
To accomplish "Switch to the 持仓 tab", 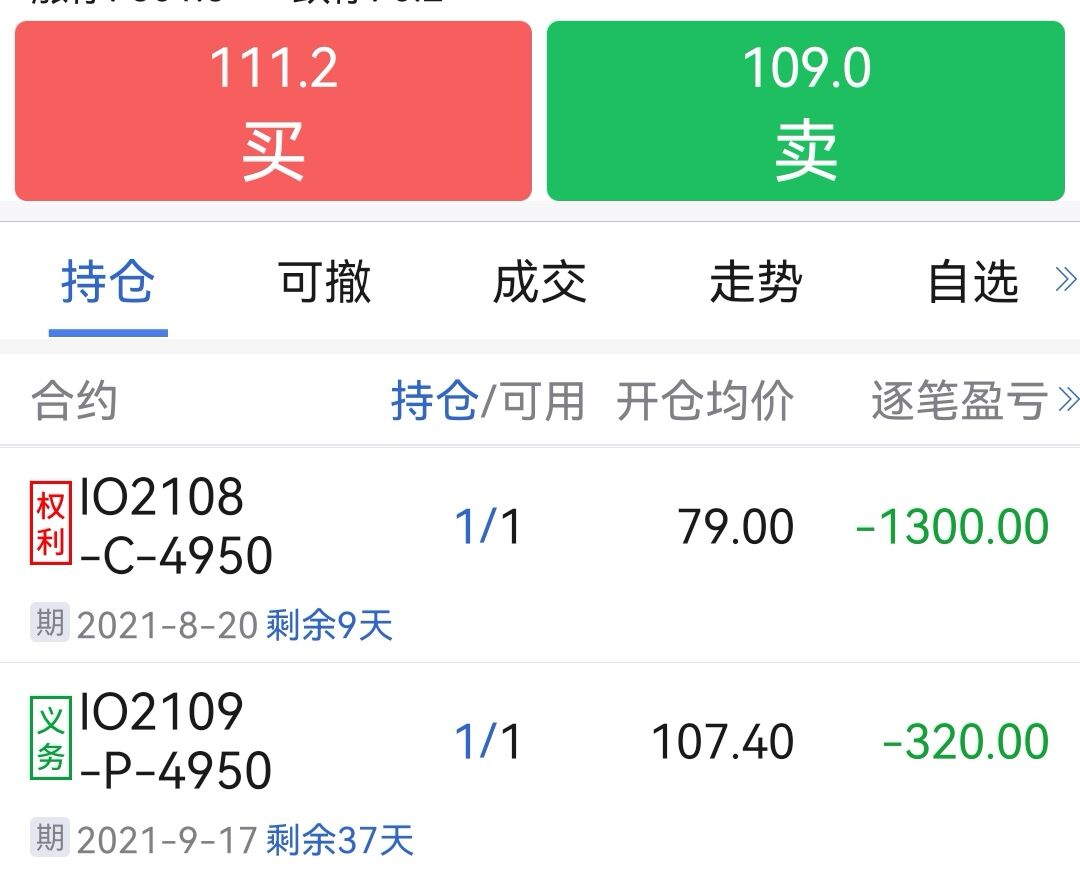I will [108, 283].
